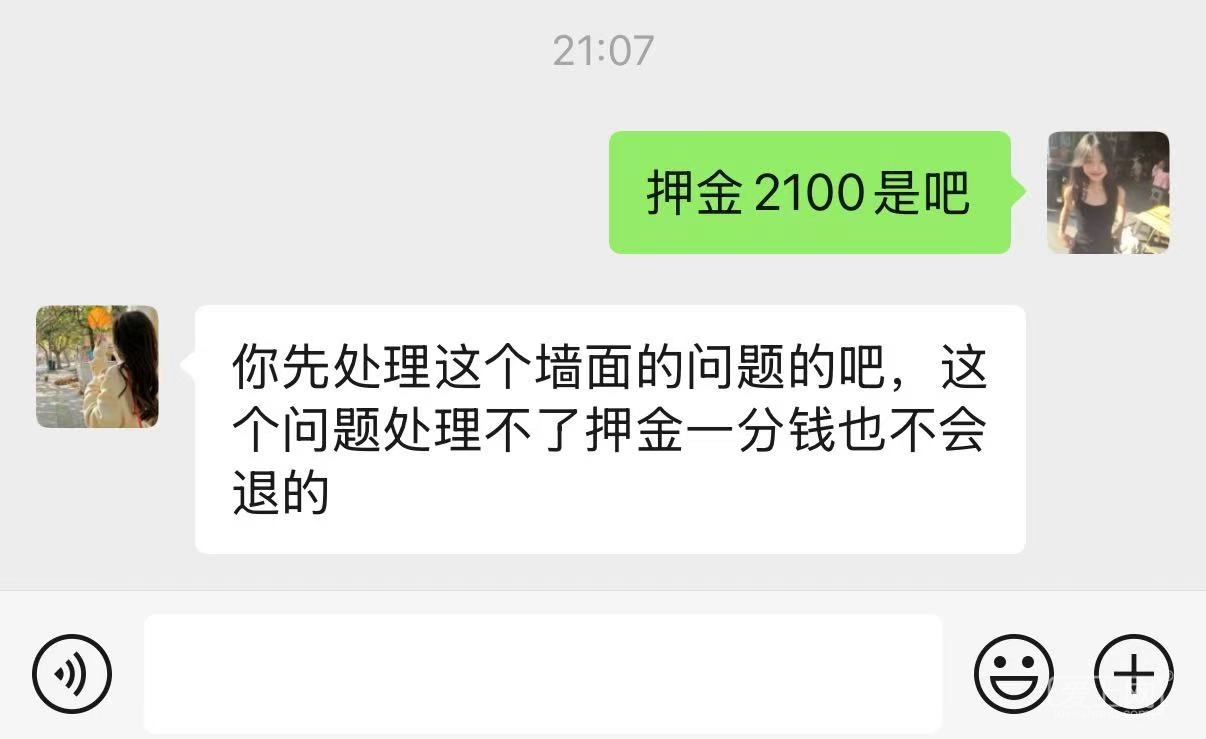1206x739 pixels.
Task: Switch to voice message input
Action: pos(71,673)
